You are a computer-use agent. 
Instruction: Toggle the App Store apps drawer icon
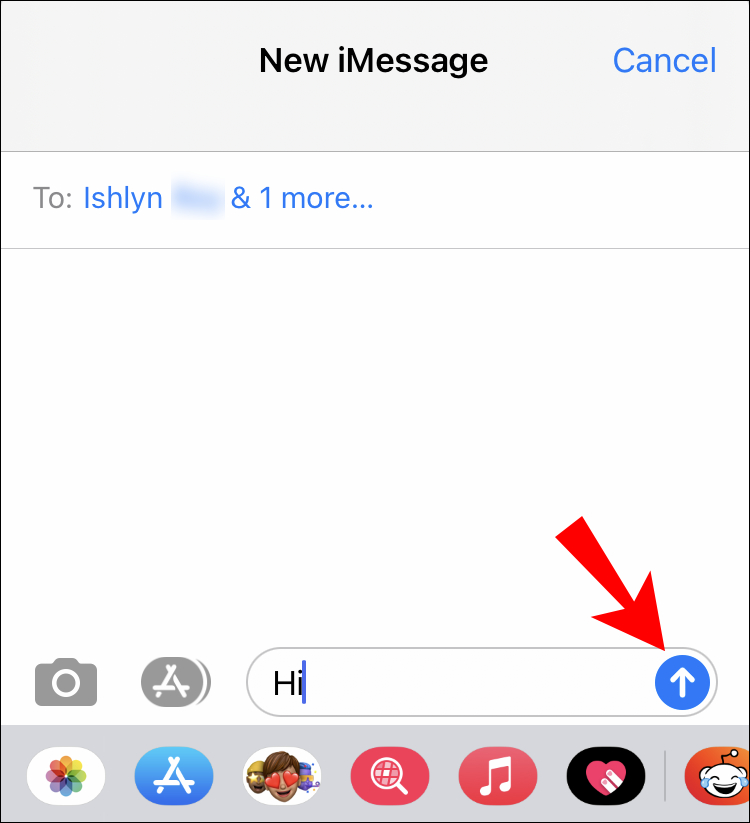pos(175,683)
